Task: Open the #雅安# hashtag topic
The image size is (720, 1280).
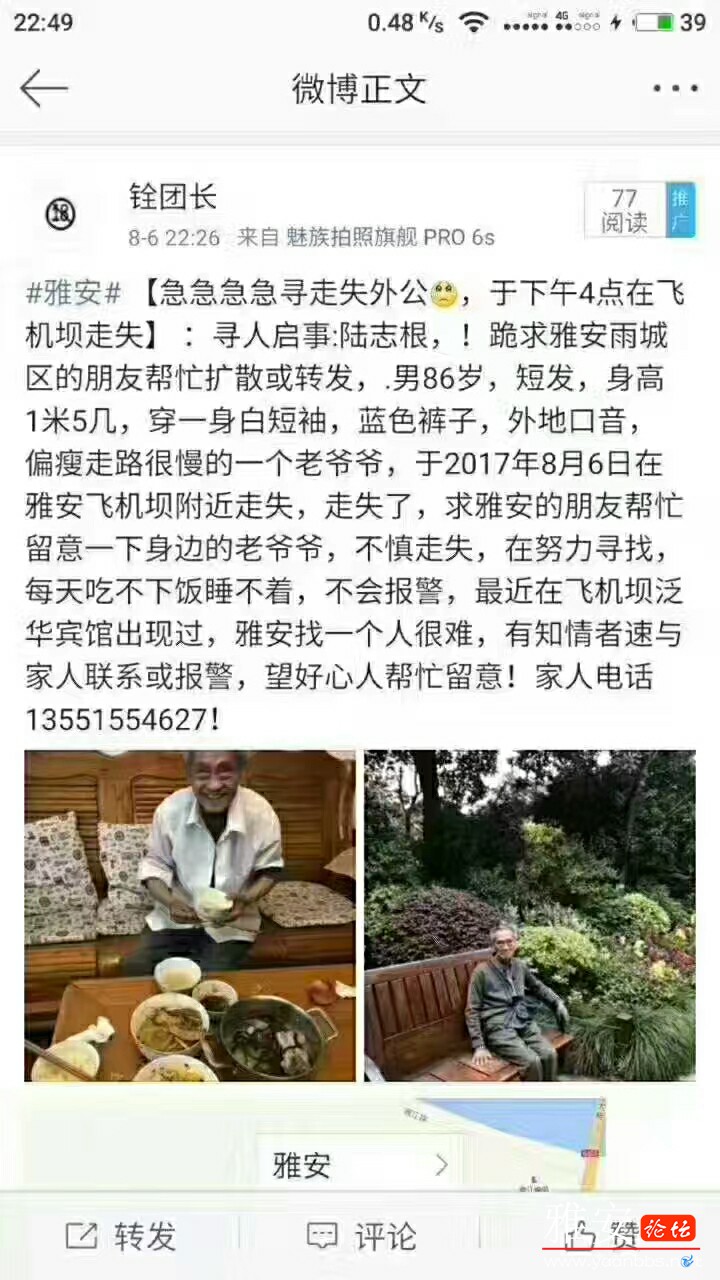Action: (x=73, y=294)
